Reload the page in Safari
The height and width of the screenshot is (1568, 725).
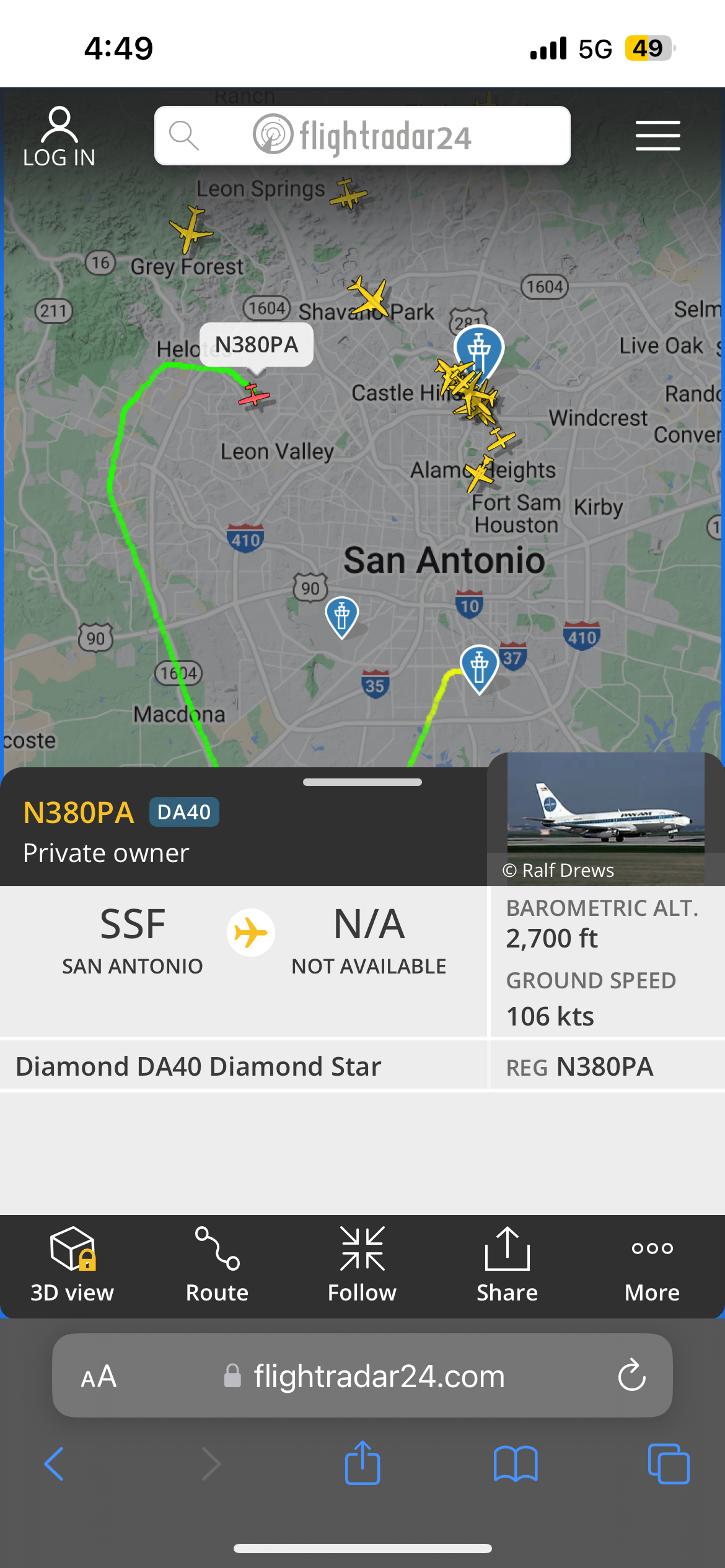coord(631,1375)
